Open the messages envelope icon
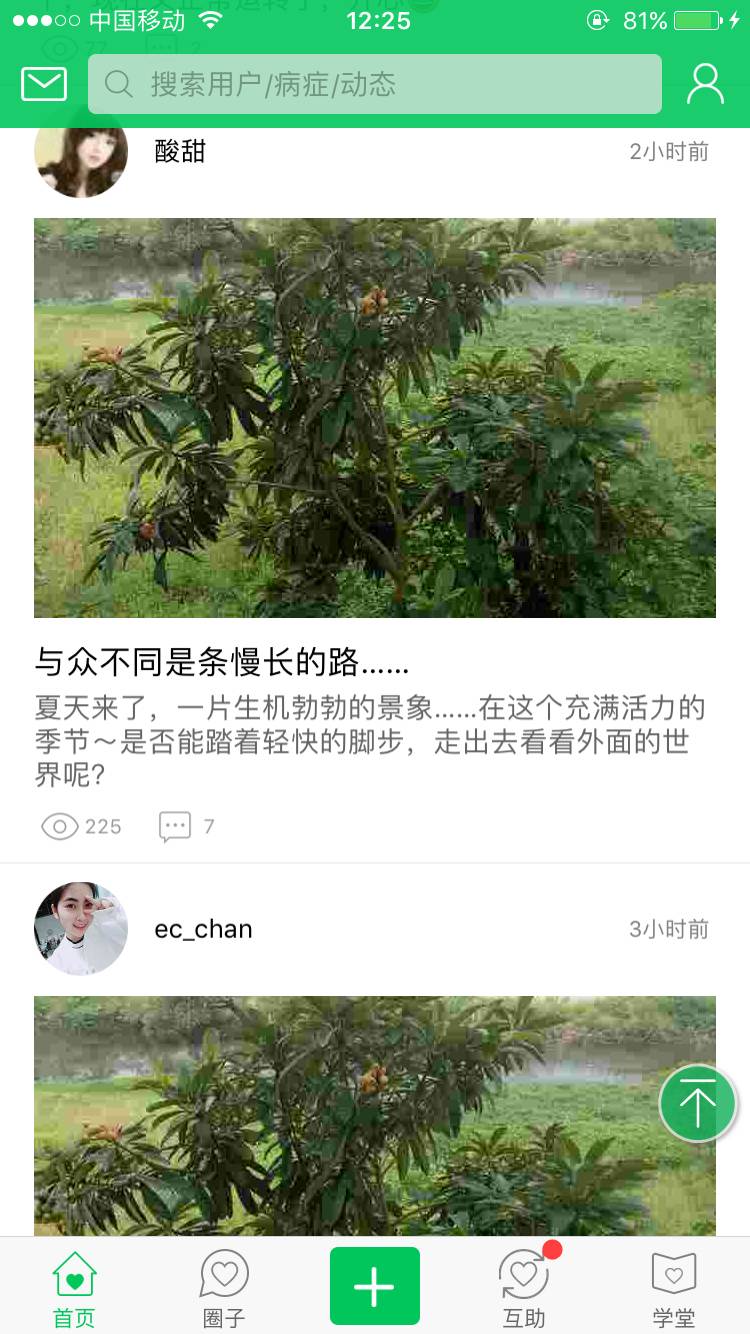This screenshot has height=1334, width=750. [44, 85]
